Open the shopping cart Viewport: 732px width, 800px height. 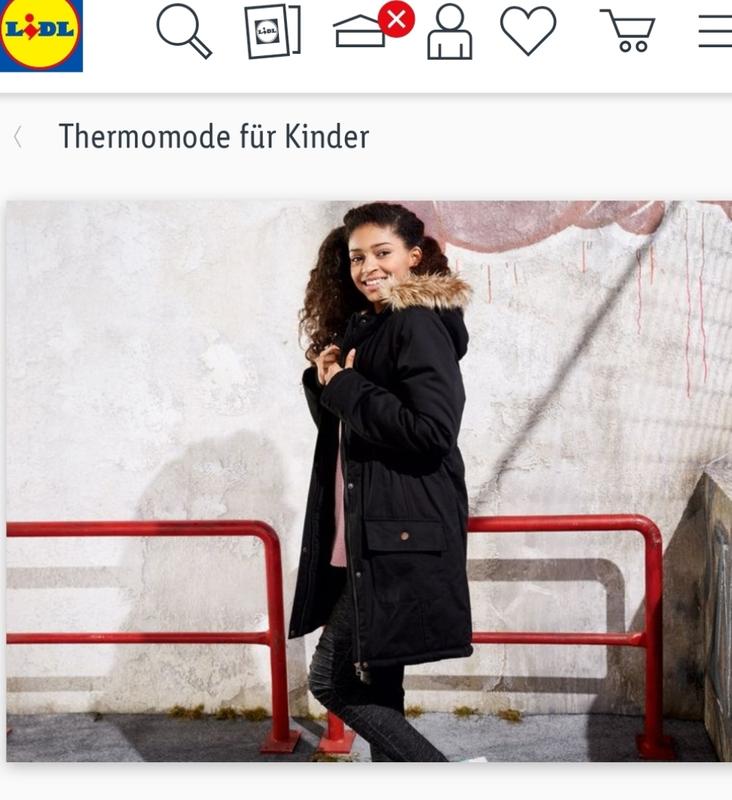628,31
